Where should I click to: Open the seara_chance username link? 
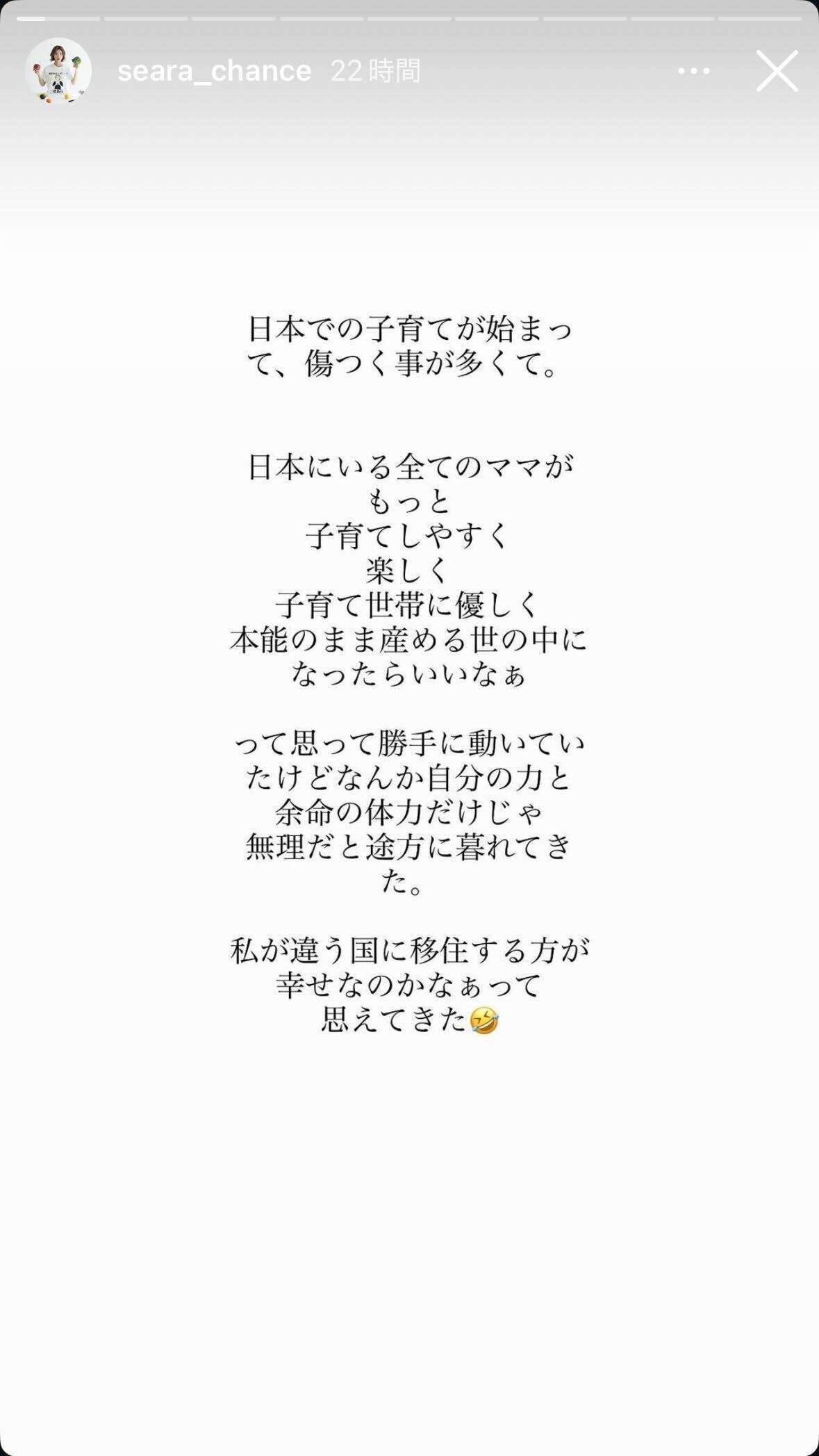(214, 71)
